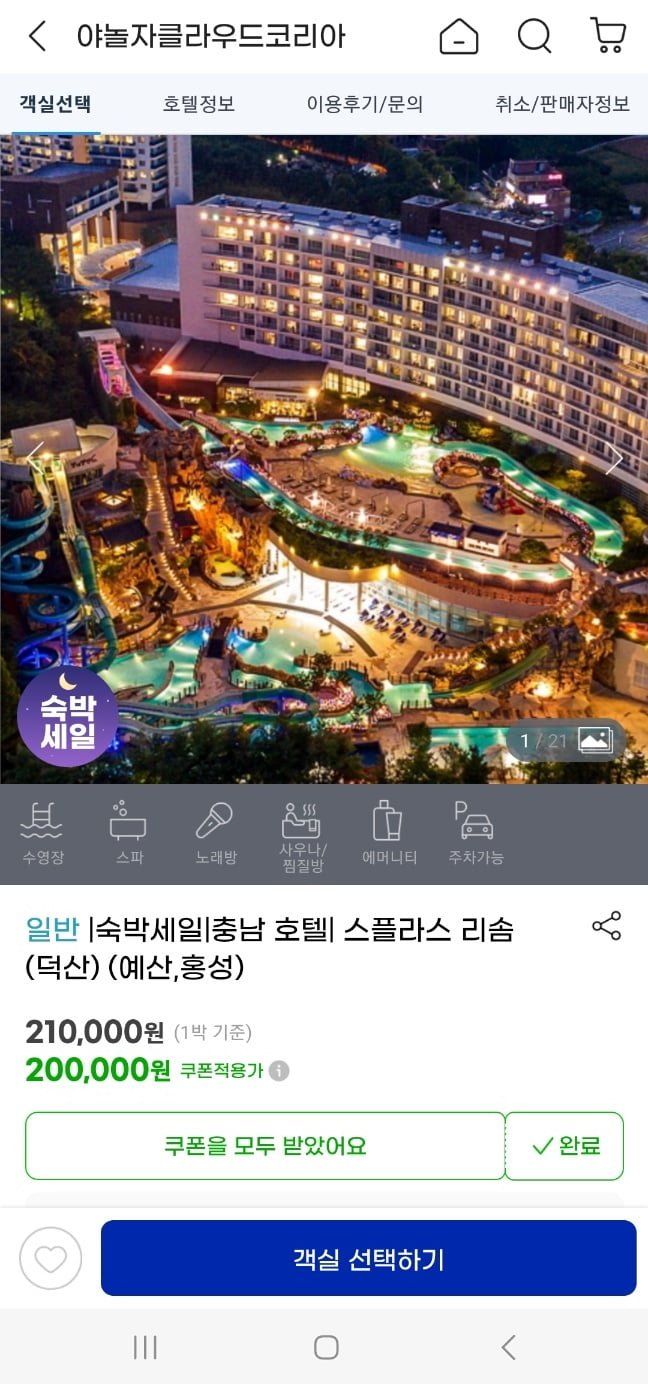The width and height of the screenshot is (648, 1384).
Task: Open the photo gallery counter 1/21
Action: pyautogui.click(x=566, y=741)
